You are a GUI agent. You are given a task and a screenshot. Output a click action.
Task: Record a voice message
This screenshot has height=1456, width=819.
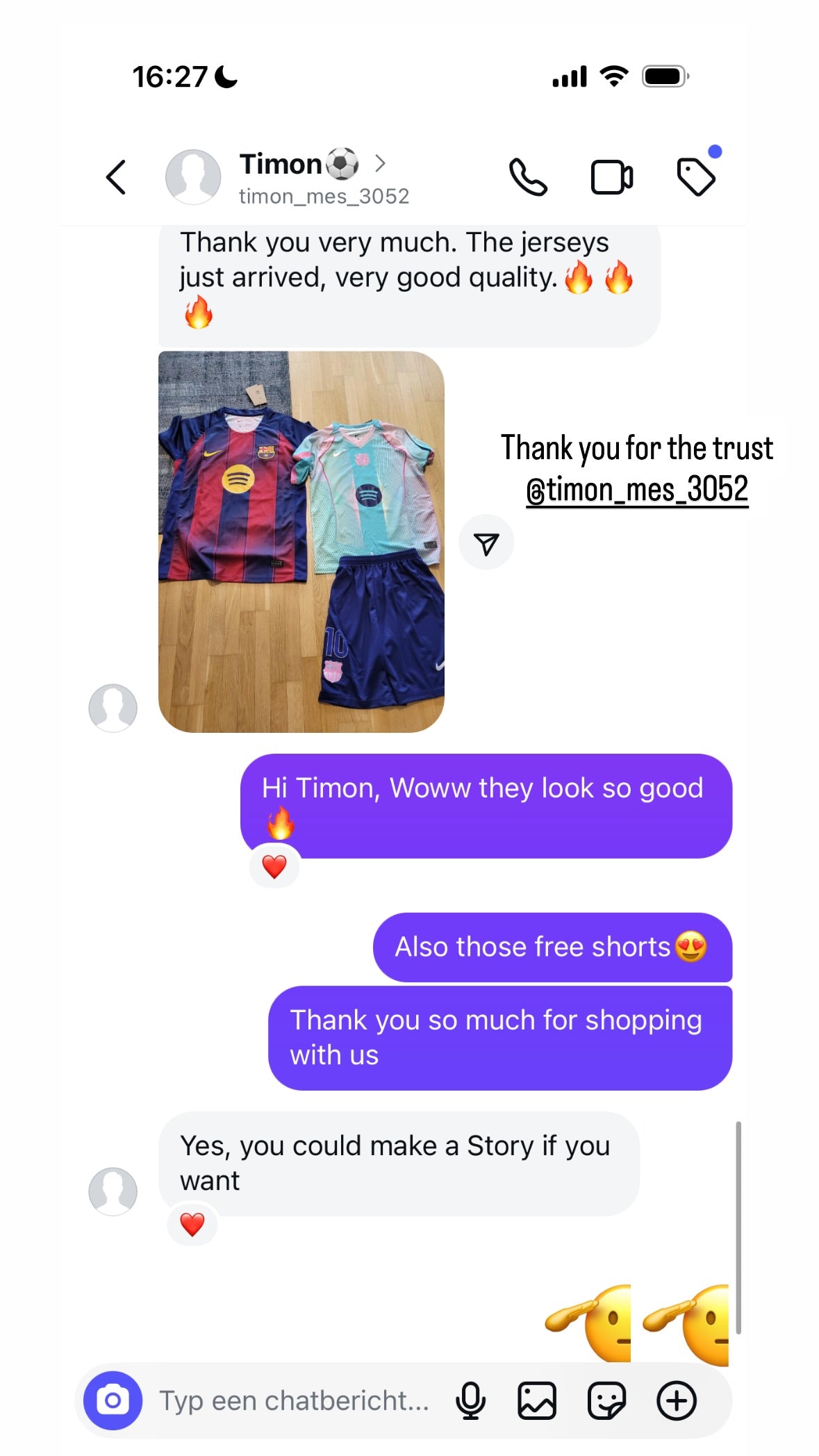pos(471,1400)
